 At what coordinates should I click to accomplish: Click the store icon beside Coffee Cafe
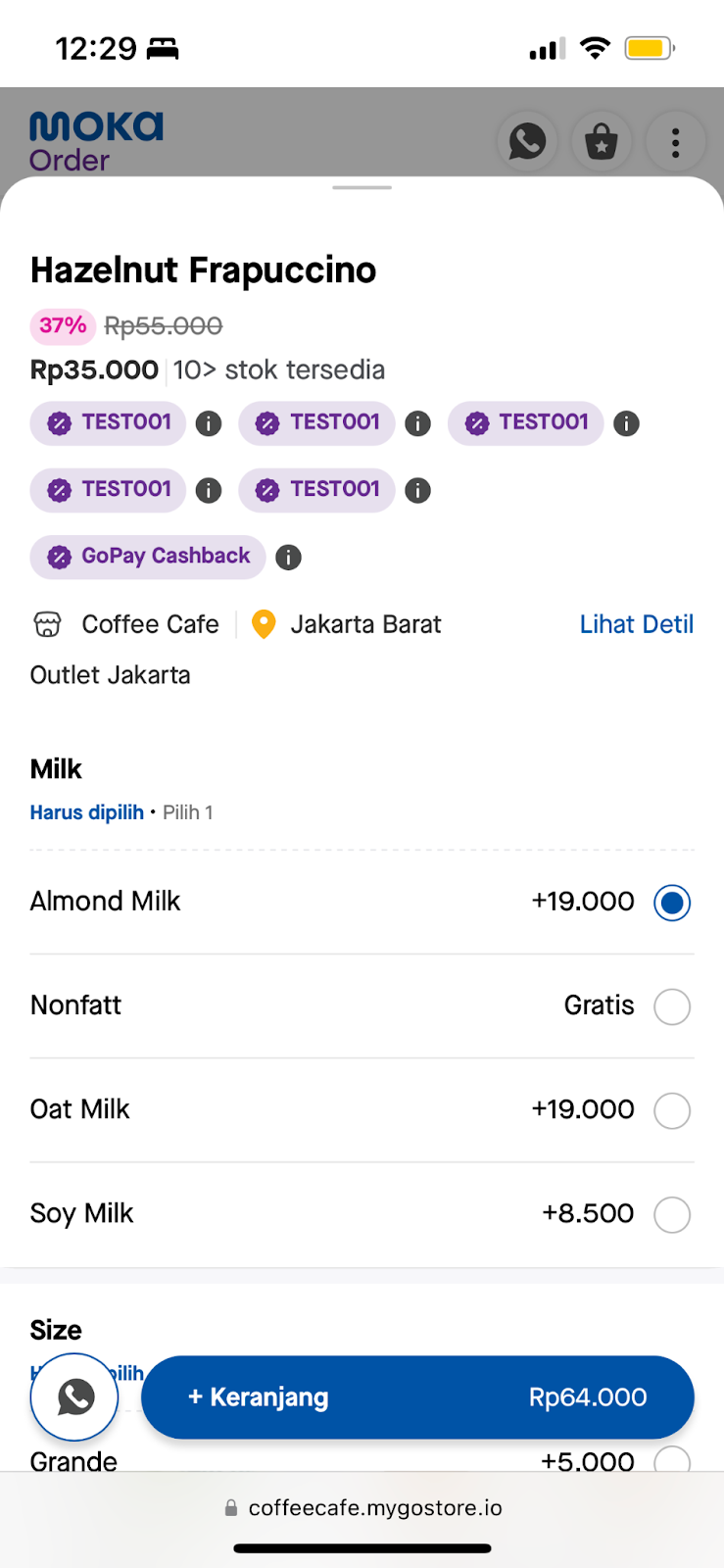tap(47, 623)
